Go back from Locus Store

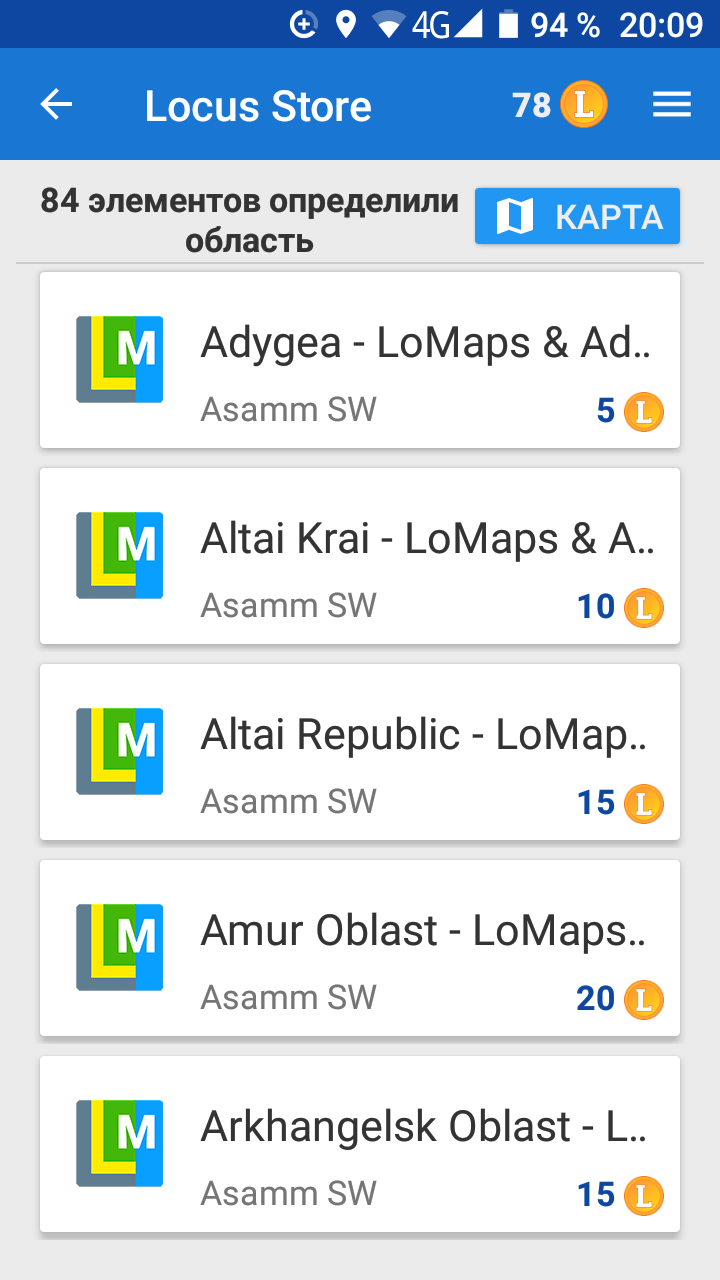click(x=57, y=105)
